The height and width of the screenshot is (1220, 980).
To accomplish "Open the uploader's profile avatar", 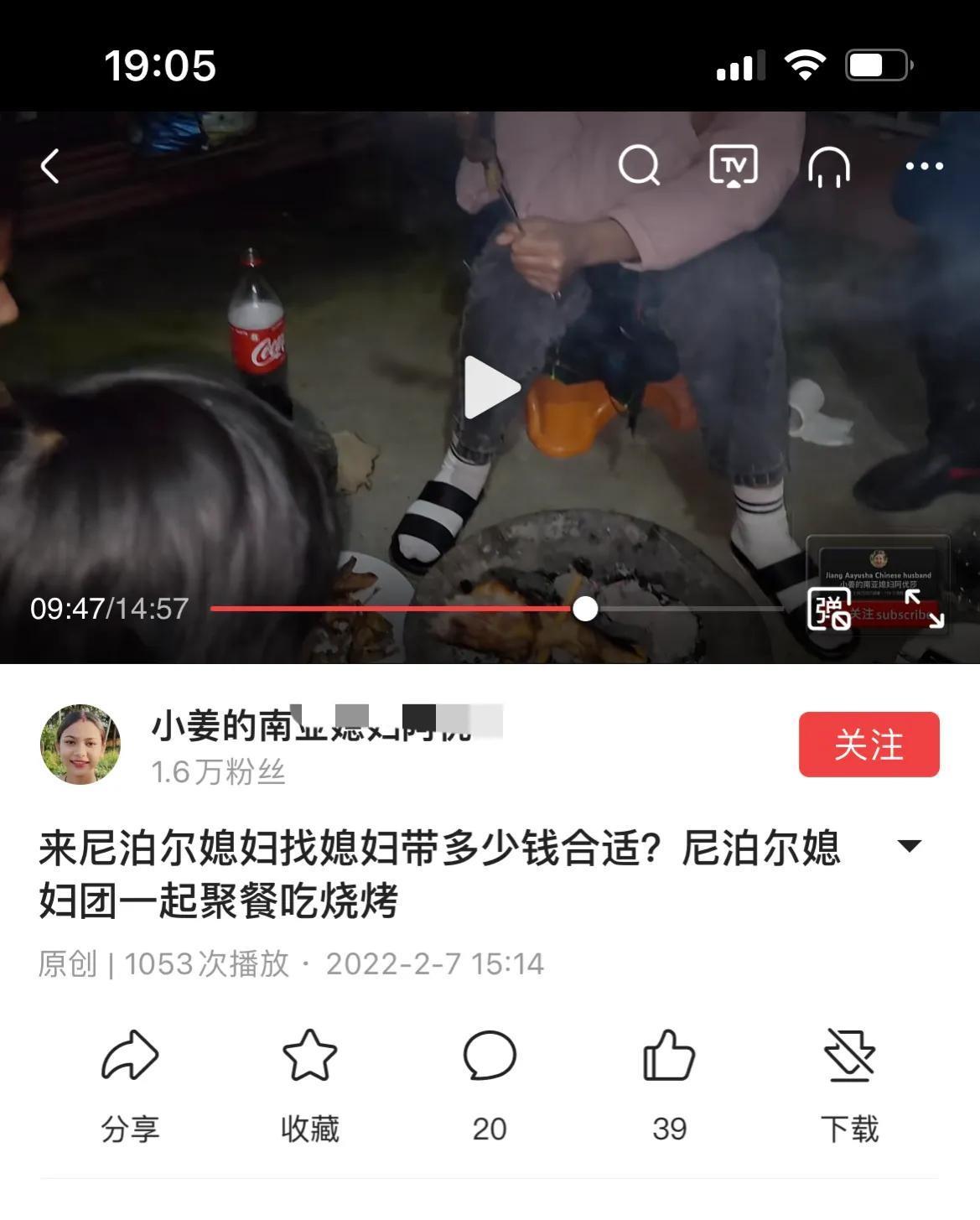I will coord(80,745).
